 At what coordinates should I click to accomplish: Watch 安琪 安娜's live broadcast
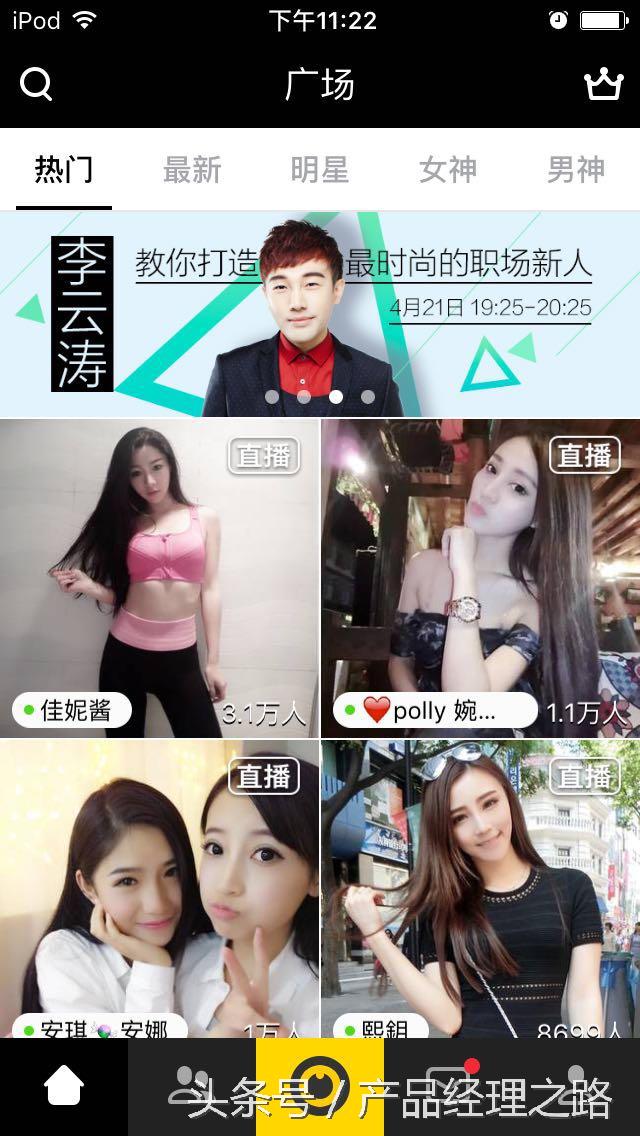(159, 888)
